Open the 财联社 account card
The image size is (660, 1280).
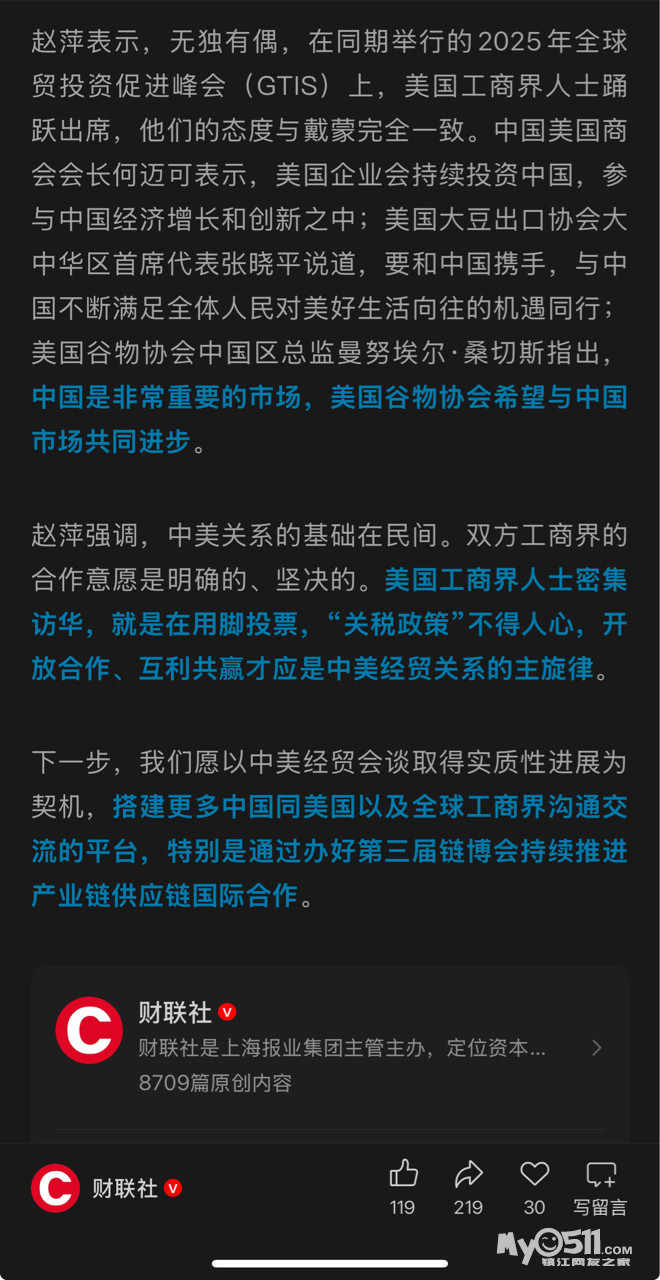pyautogui.click(x=329, y=1047)
